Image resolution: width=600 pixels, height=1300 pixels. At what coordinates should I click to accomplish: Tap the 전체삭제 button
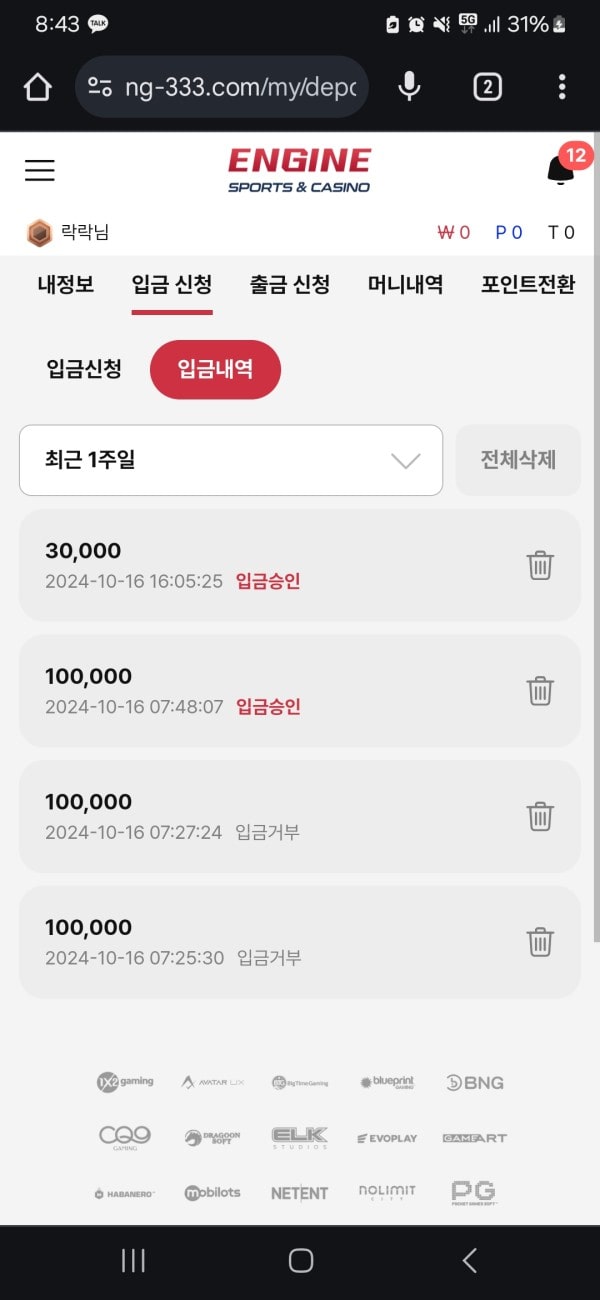(518, 460)
